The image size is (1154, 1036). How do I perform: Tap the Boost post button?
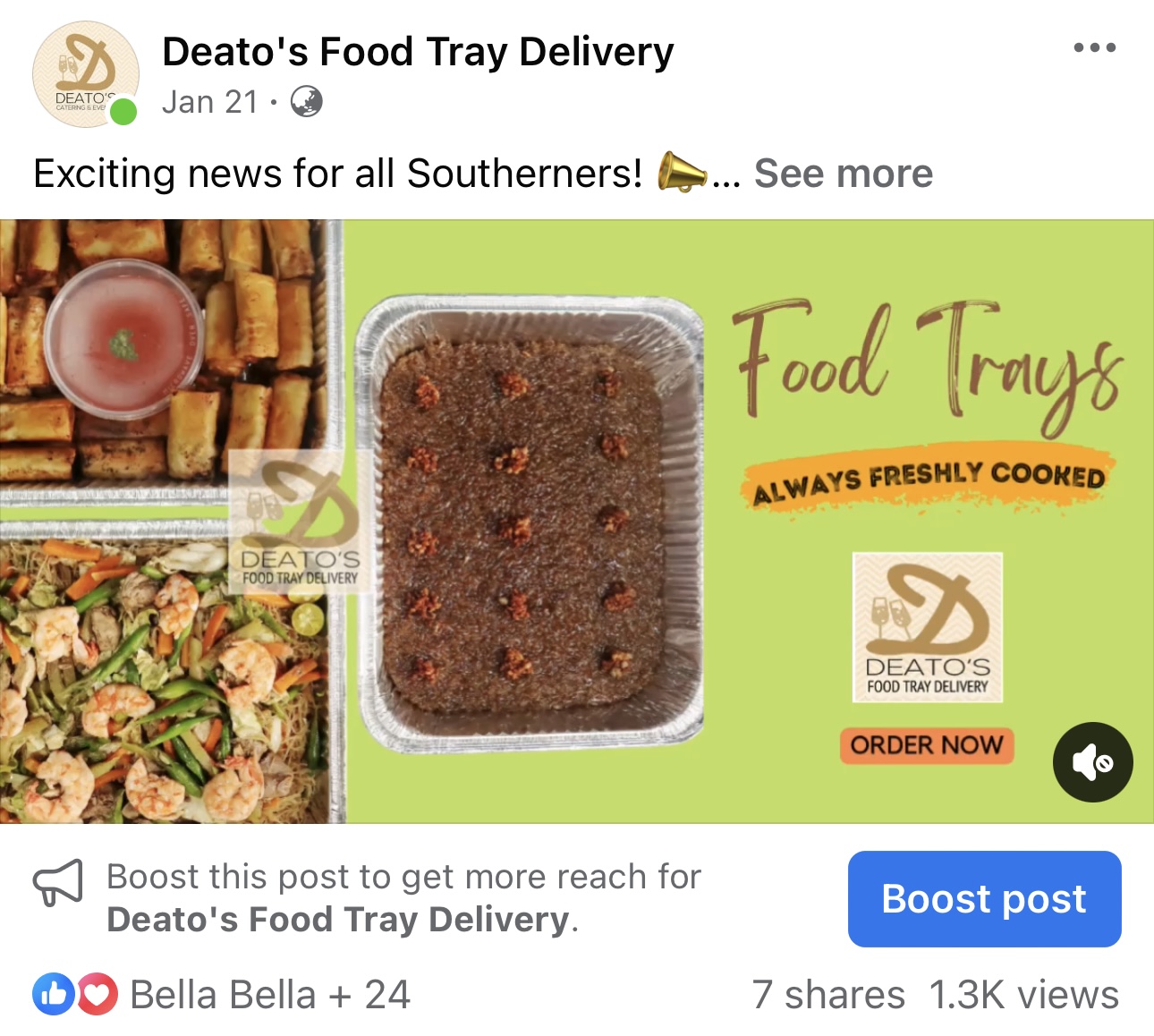pyautogui.click(x=984, y=899)
